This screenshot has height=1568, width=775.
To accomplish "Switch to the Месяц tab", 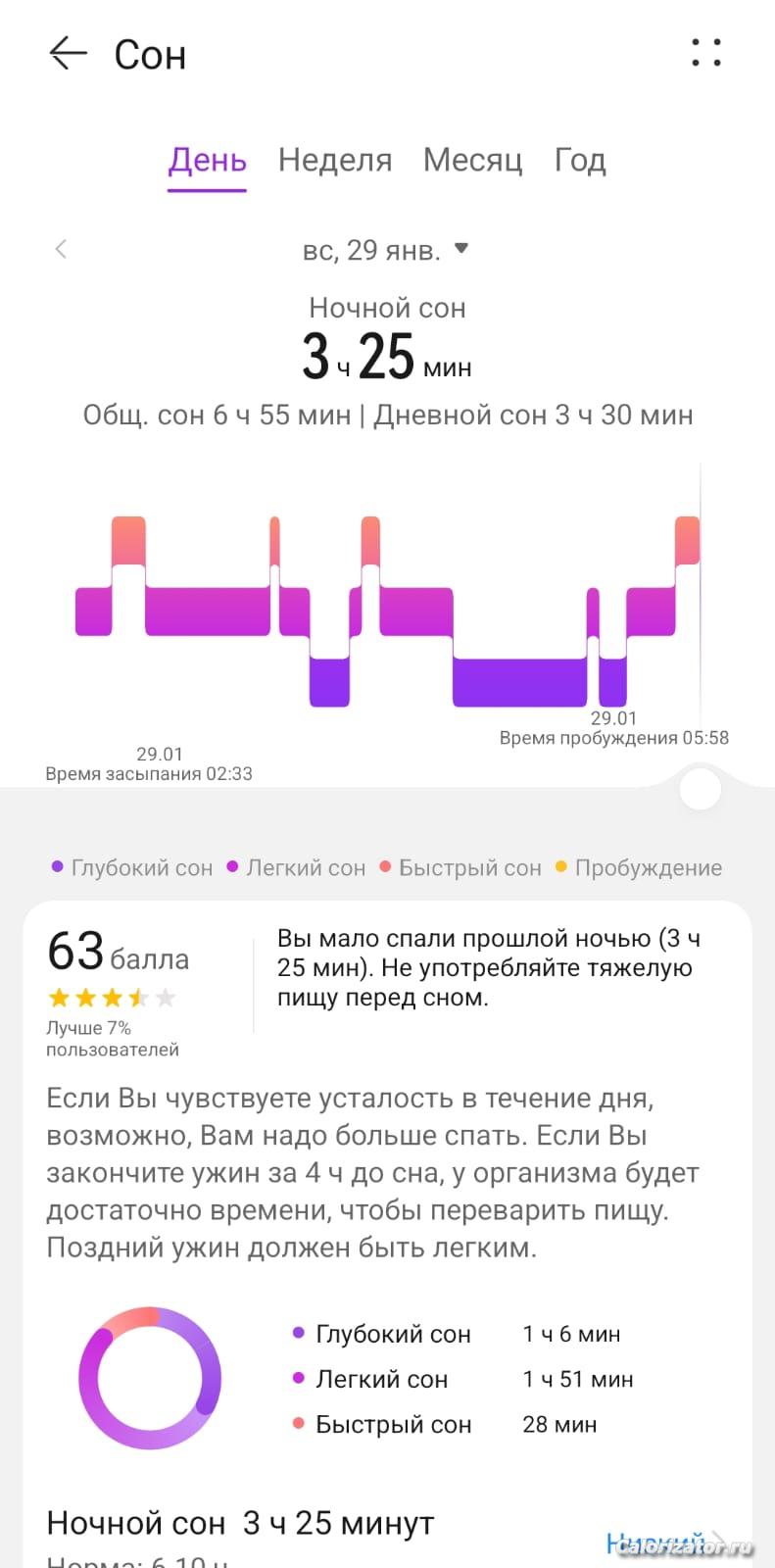I will coord(472,160).
